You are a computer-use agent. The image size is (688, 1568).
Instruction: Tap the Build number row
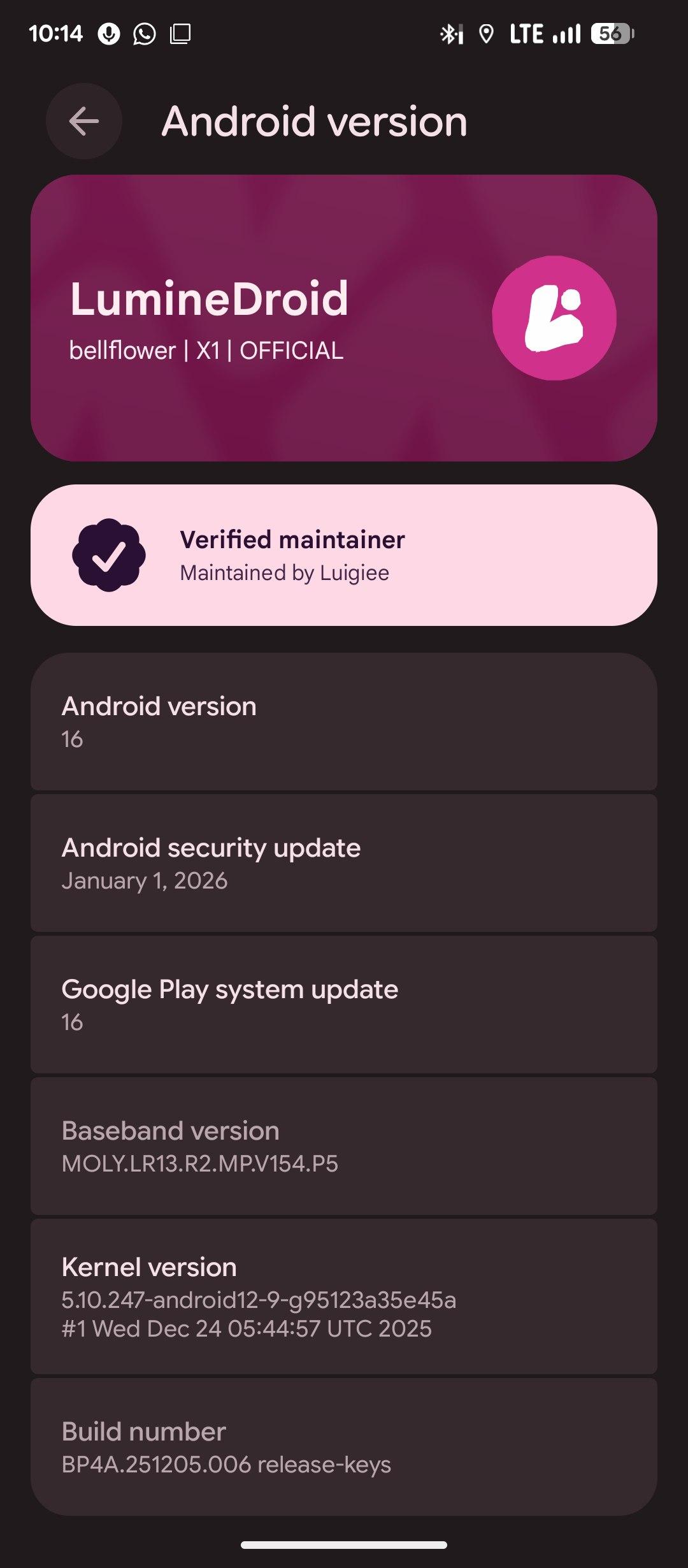pos(344,1447)
